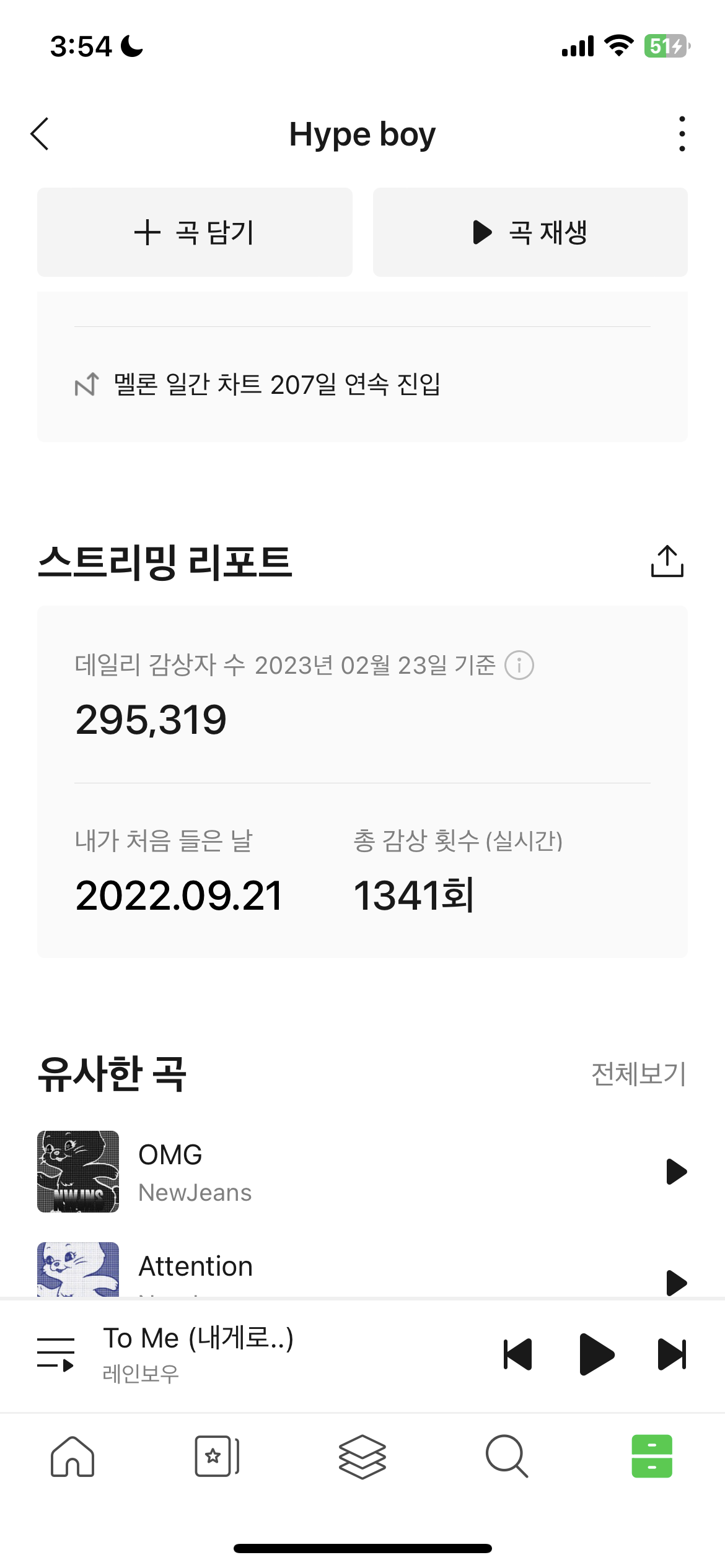
Task: Tap the OMG album thumbnail
Action: coord(78,1170)
